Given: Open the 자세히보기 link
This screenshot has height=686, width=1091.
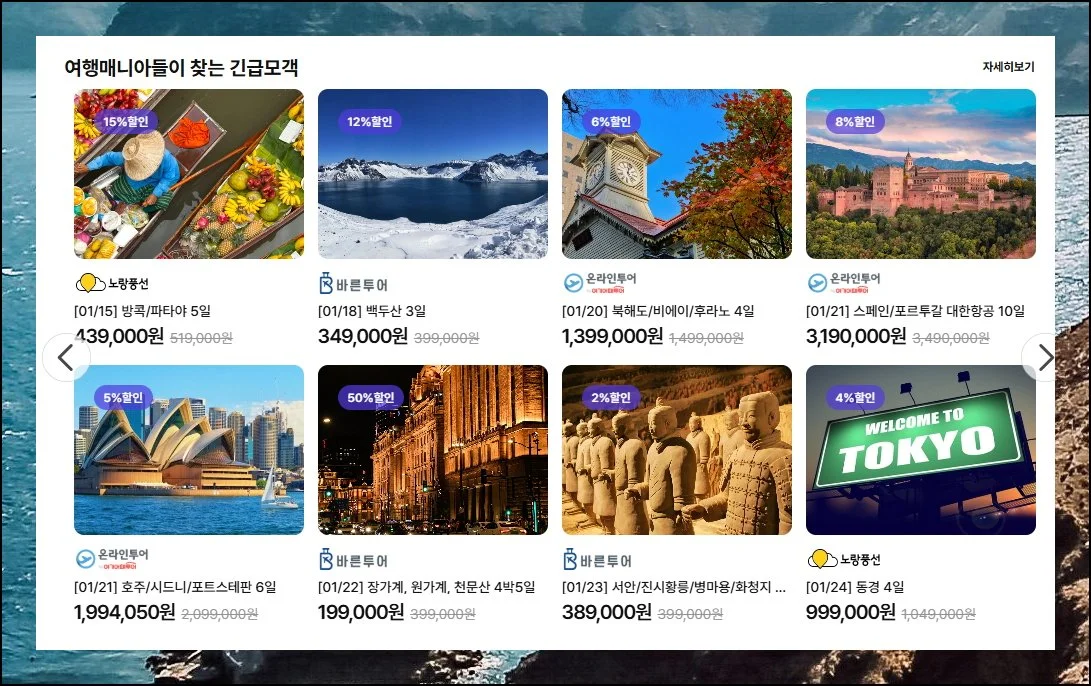Looking at the screenshot, I should pyautogui.click(x=1007, y=67).
